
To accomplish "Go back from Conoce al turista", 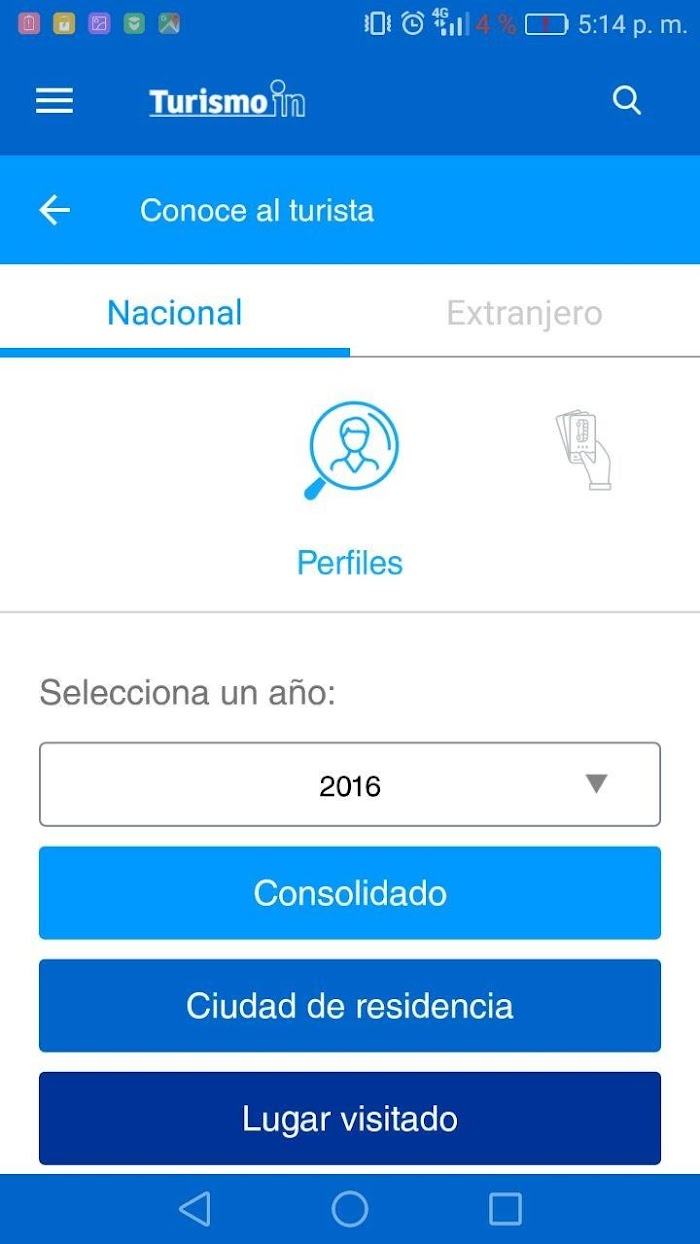I will click(54, 210).
